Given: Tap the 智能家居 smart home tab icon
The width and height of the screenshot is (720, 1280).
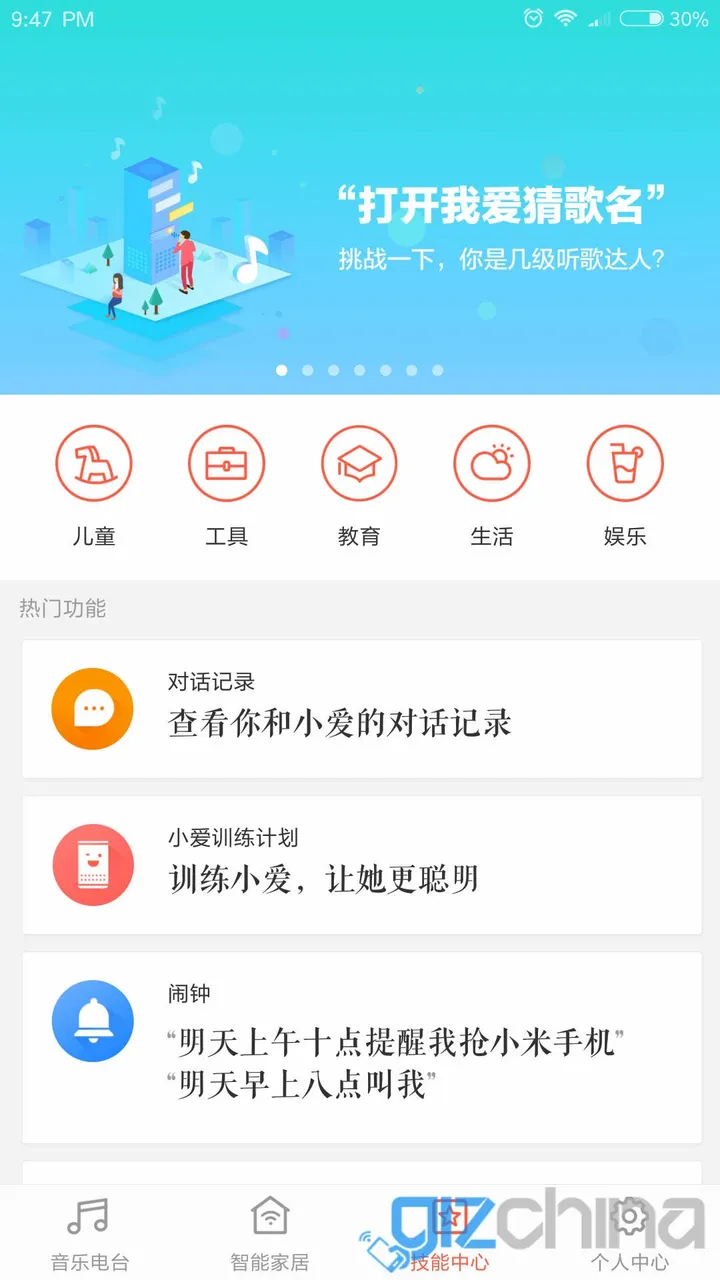Looking at the screenshot, I should point(270,1218).
